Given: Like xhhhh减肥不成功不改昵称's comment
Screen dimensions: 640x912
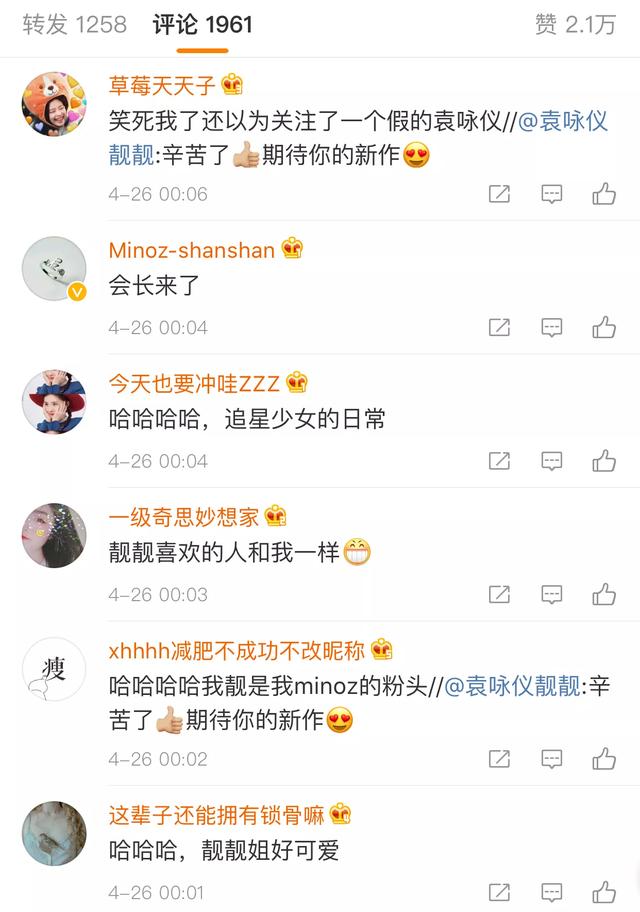Looking at the screenshot, I should (x=604, y=760).
